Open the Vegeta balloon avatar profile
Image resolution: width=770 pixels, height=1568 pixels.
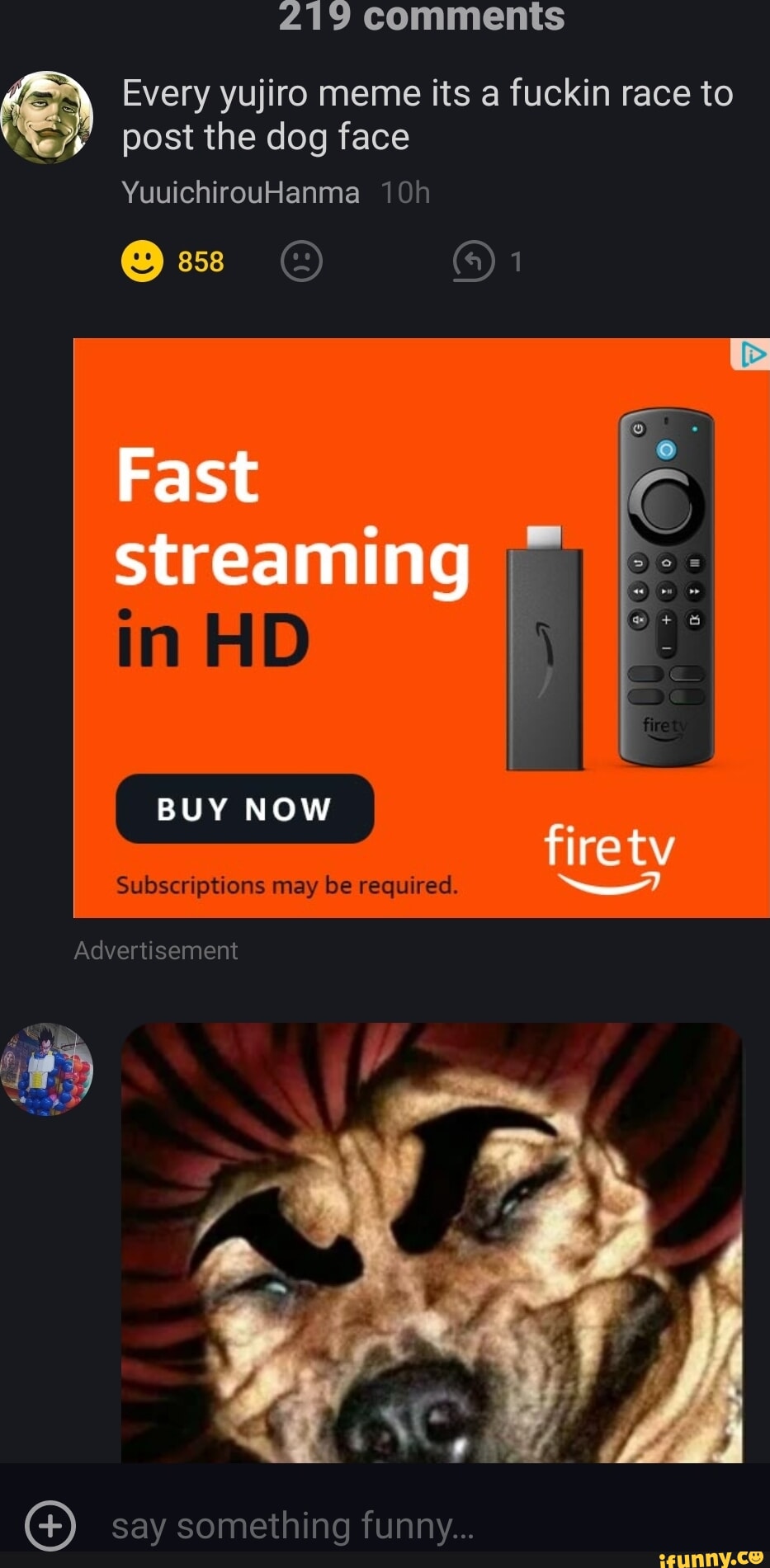47,1069
